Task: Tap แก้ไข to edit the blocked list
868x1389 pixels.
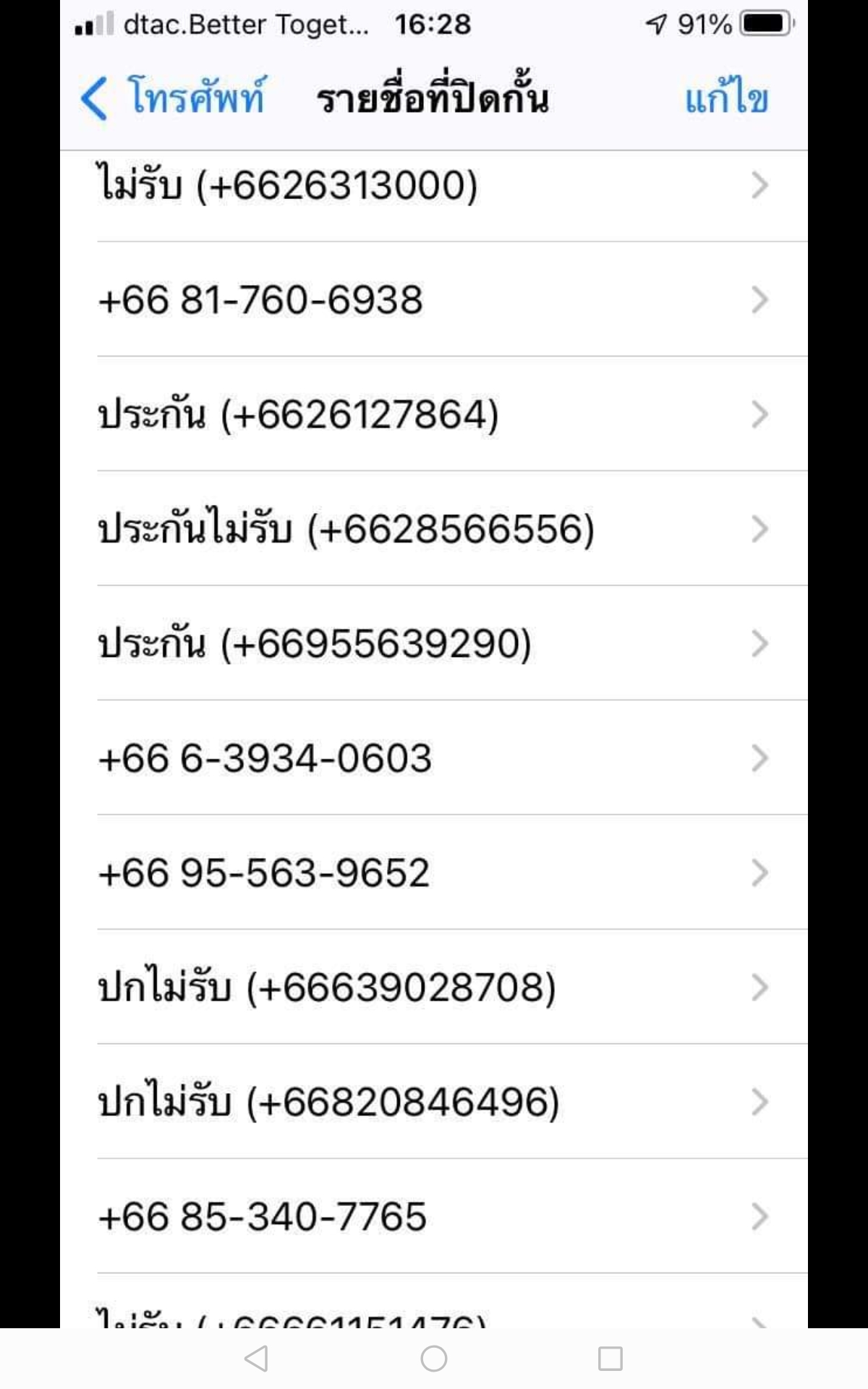Action: (726, 98)
